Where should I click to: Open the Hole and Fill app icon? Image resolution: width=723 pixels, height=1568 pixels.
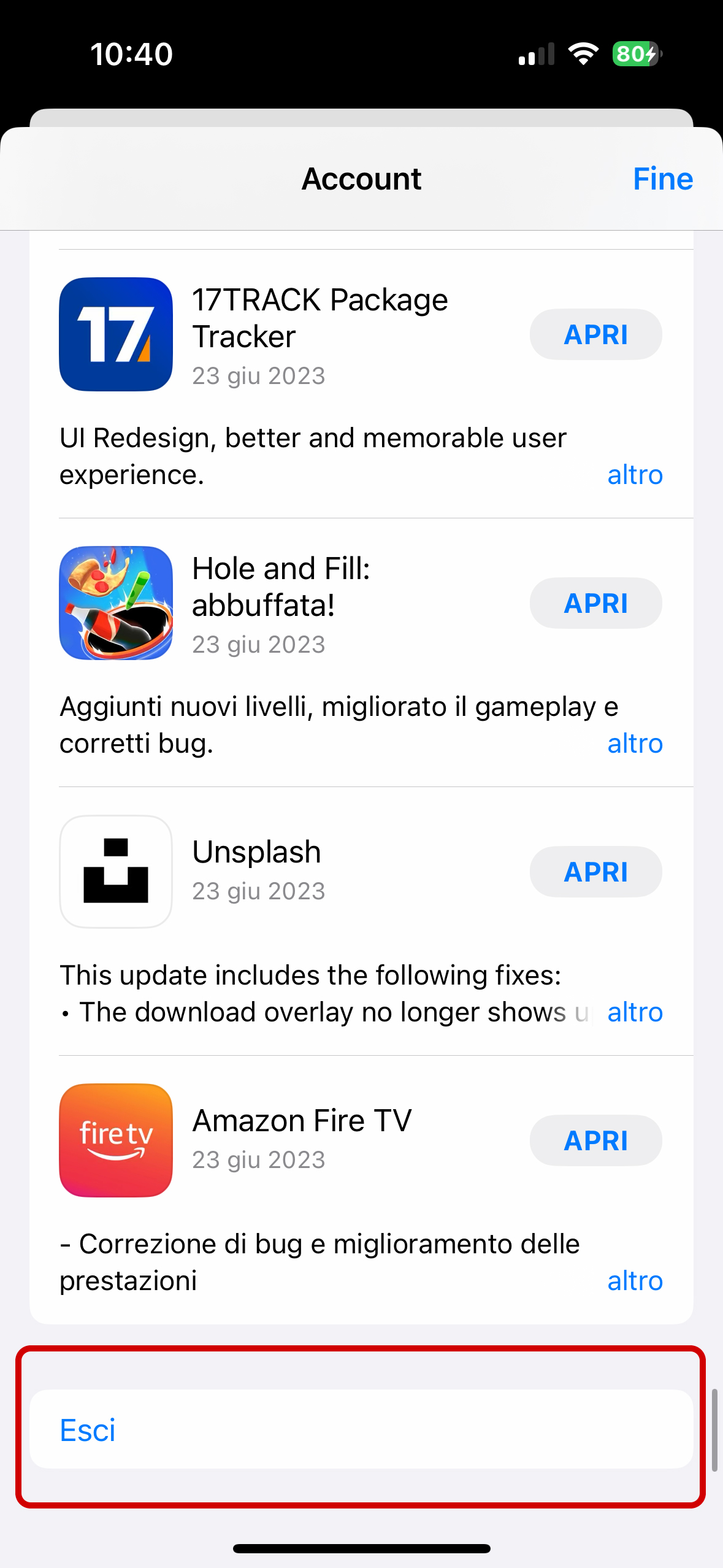point(116,603)
